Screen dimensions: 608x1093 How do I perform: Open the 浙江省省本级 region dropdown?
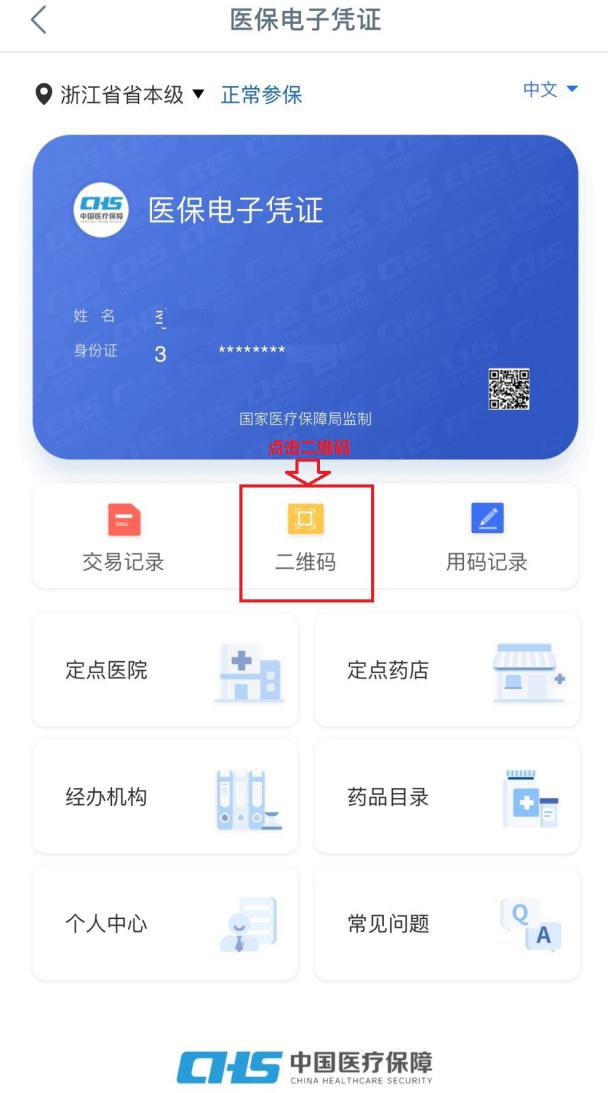[x=120, y=95]
